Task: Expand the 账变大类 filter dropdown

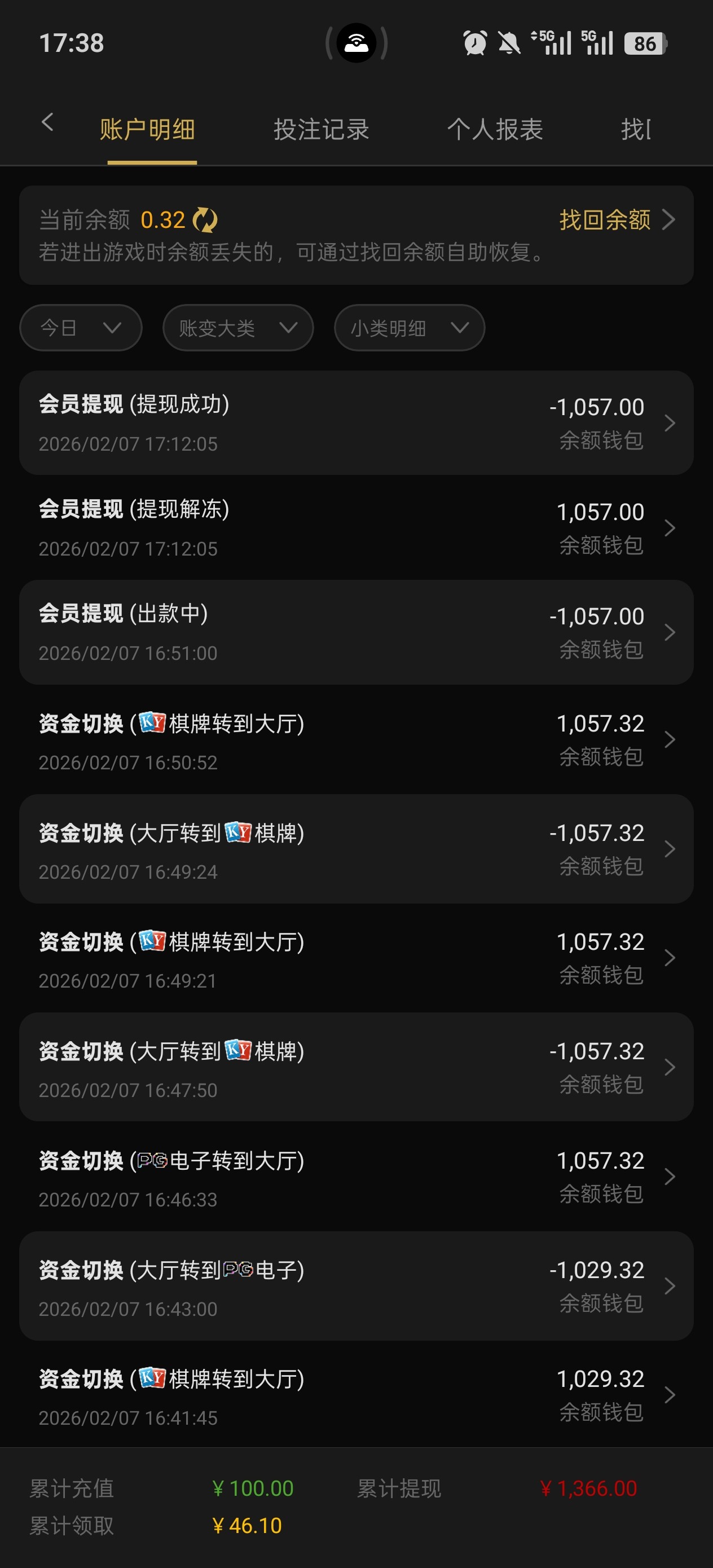Action: (x=238, y=328)
